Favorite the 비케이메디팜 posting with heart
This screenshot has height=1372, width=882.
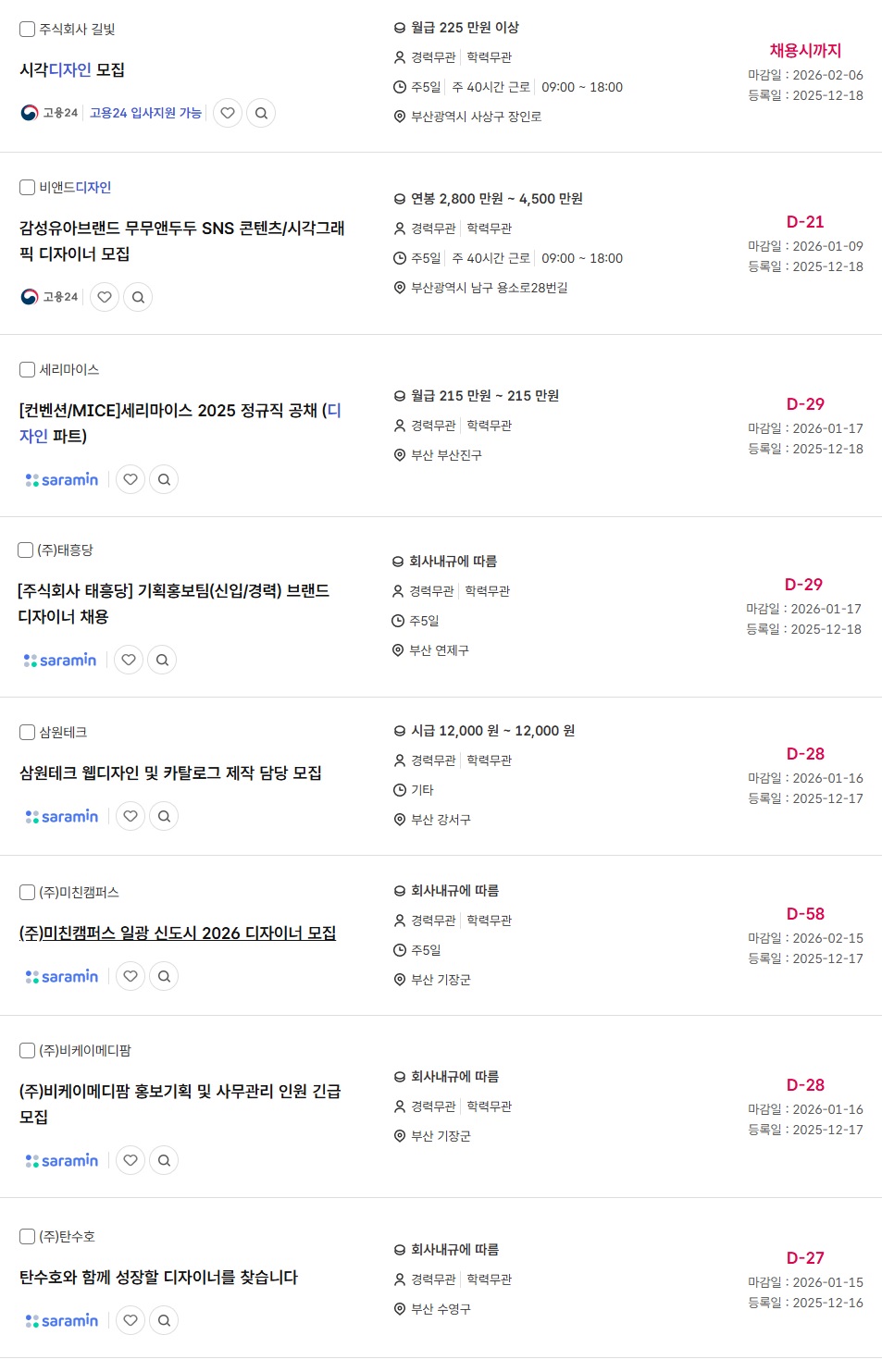(130, 1160)
